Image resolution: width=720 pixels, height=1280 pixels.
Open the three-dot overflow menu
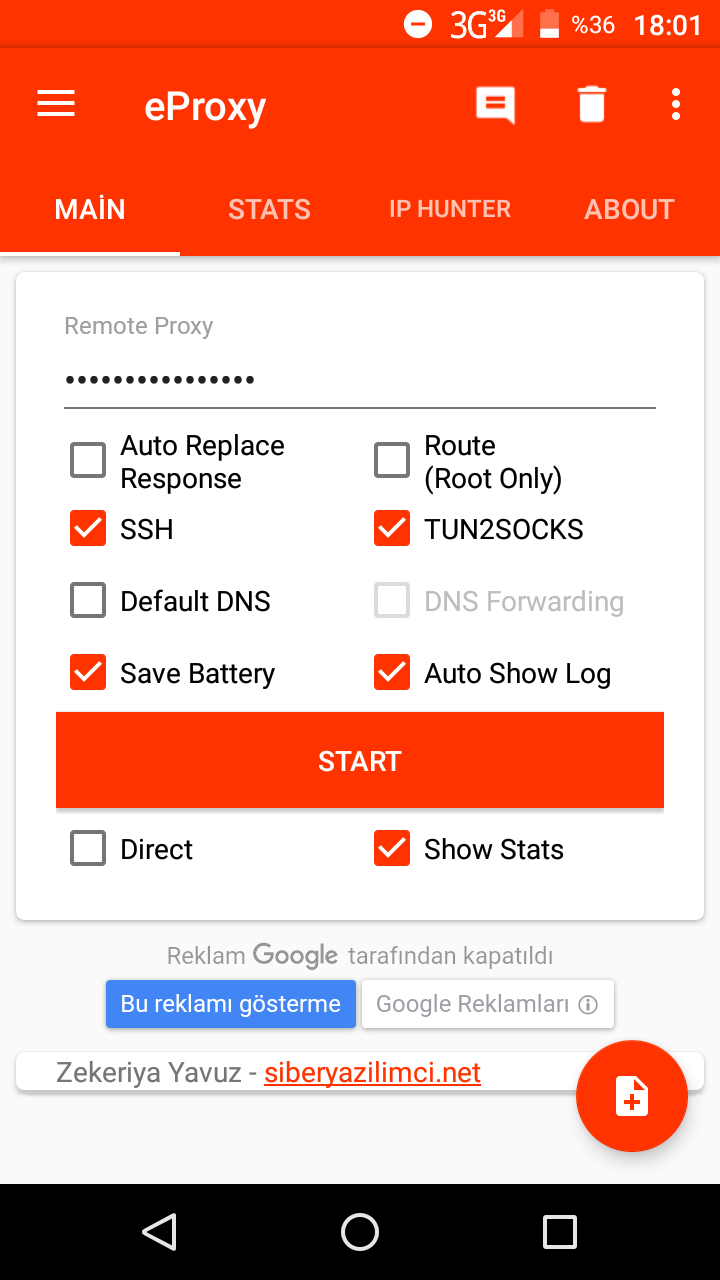coord(676,104)
